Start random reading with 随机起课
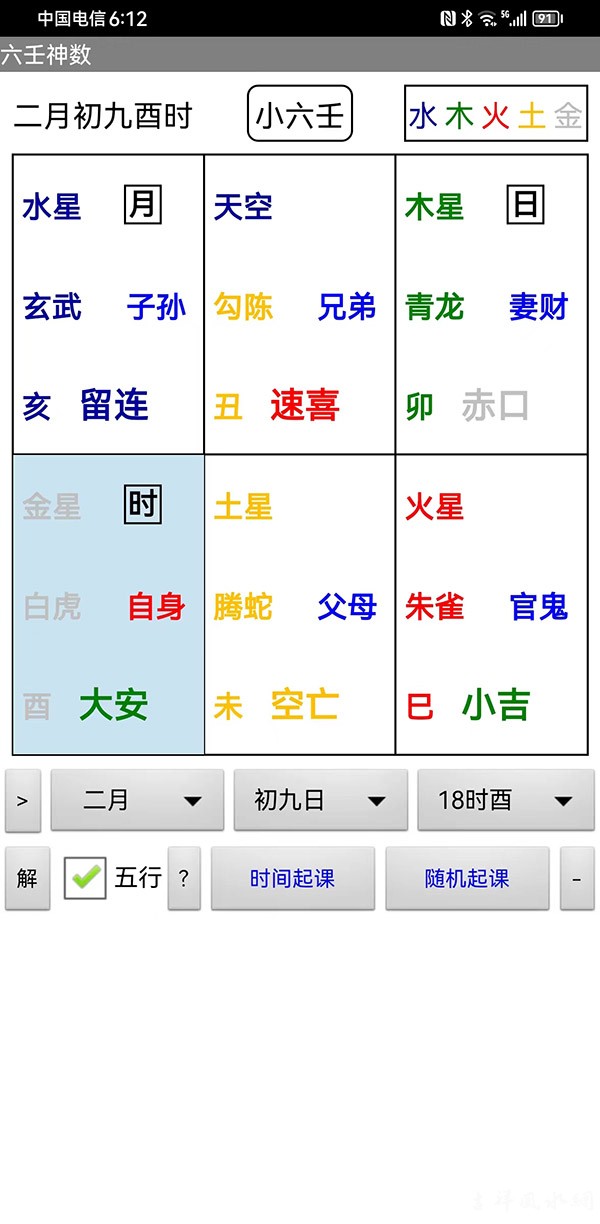This screenshot has width=600, height=1224. (x=467, y=878)
